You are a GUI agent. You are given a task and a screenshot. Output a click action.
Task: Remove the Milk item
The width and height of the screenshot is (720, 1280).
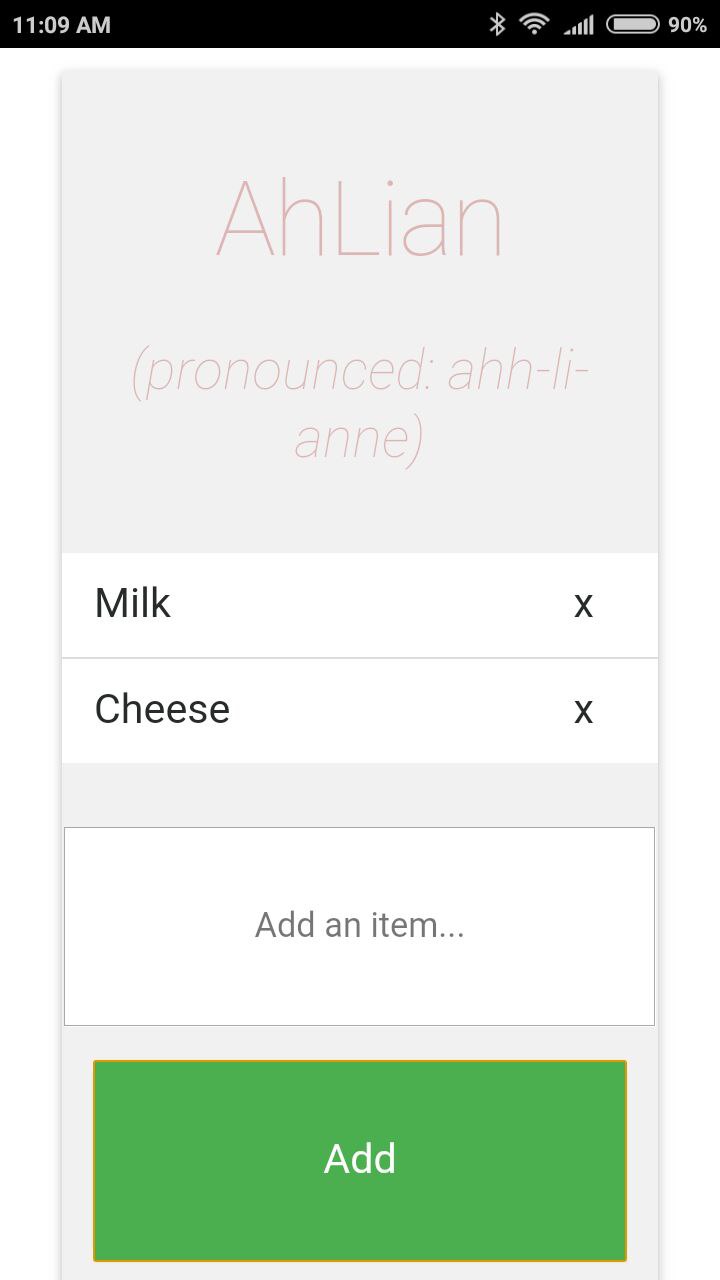point(583,605)
